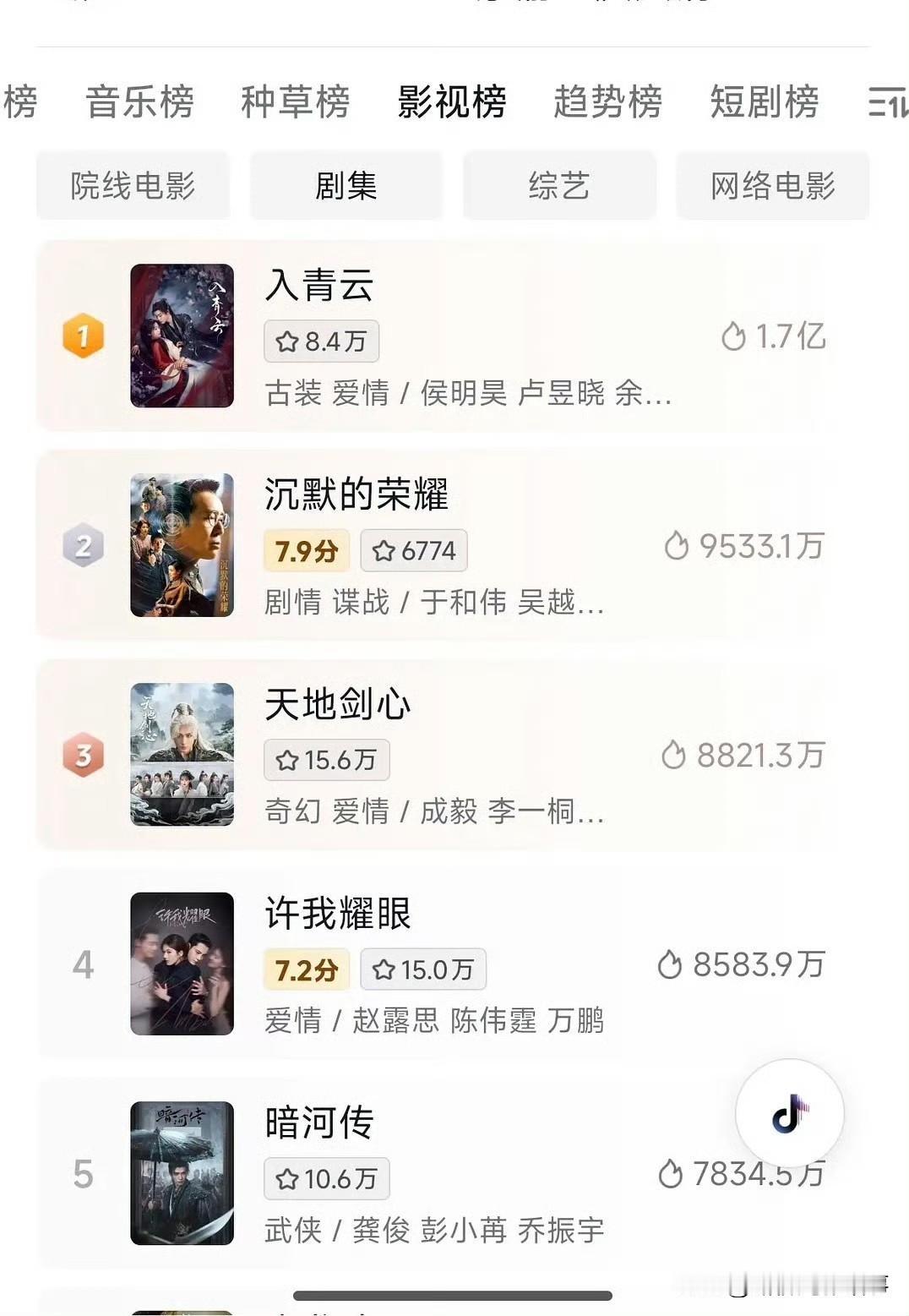
Task: Switch to the 种草榜 tab
Action: (x=296, y=102)
